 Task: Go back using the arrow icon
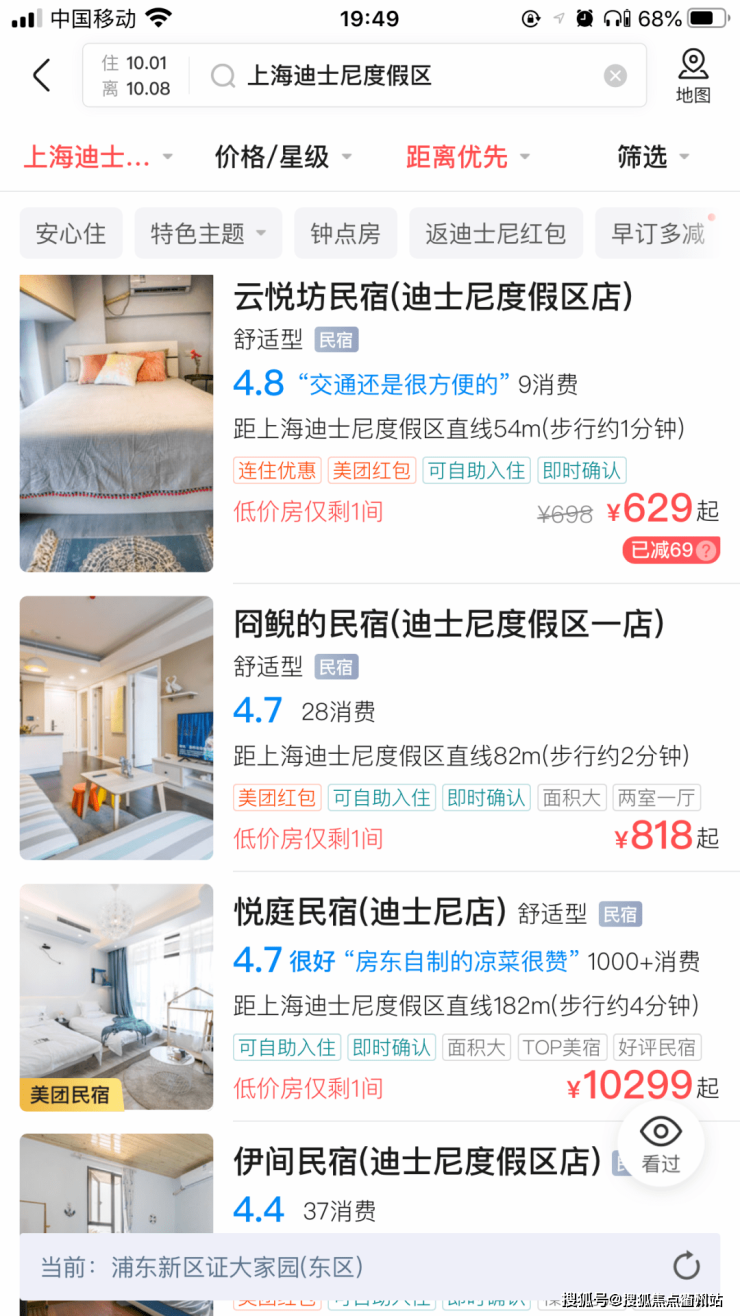(42, 75)
